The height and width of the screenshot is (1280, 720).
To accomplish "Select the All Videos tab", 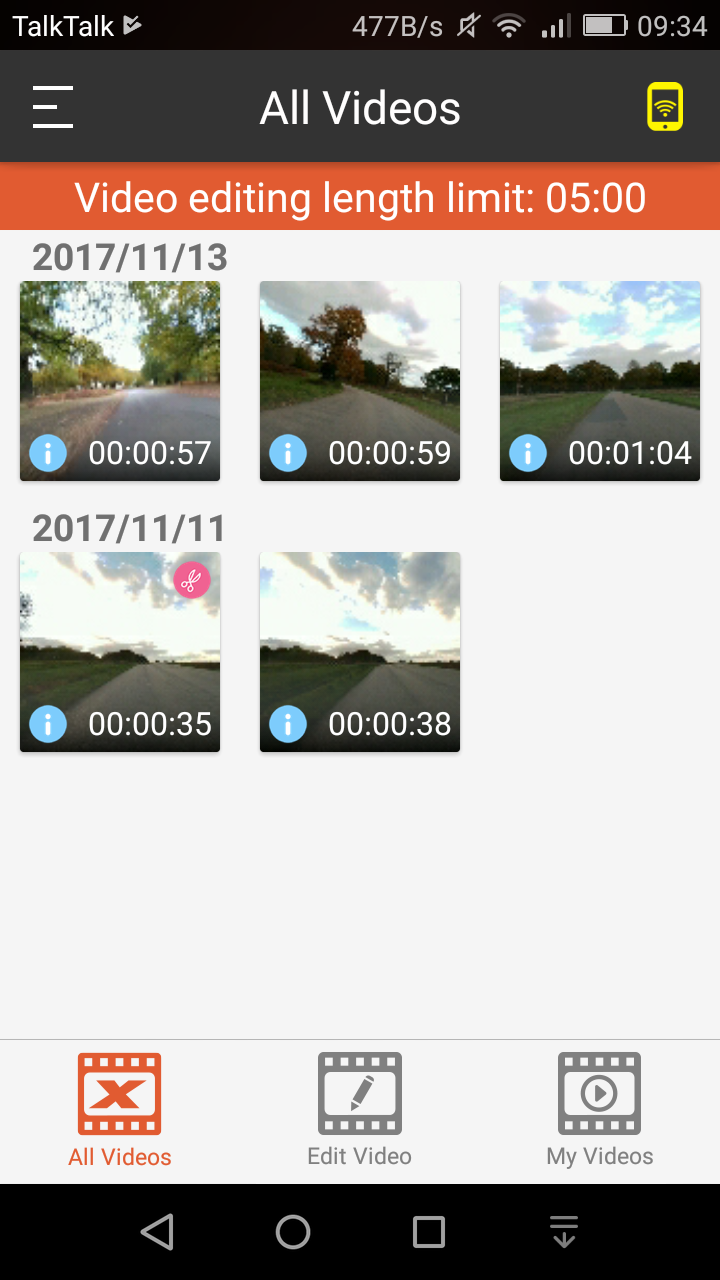I will [120, 1110].
